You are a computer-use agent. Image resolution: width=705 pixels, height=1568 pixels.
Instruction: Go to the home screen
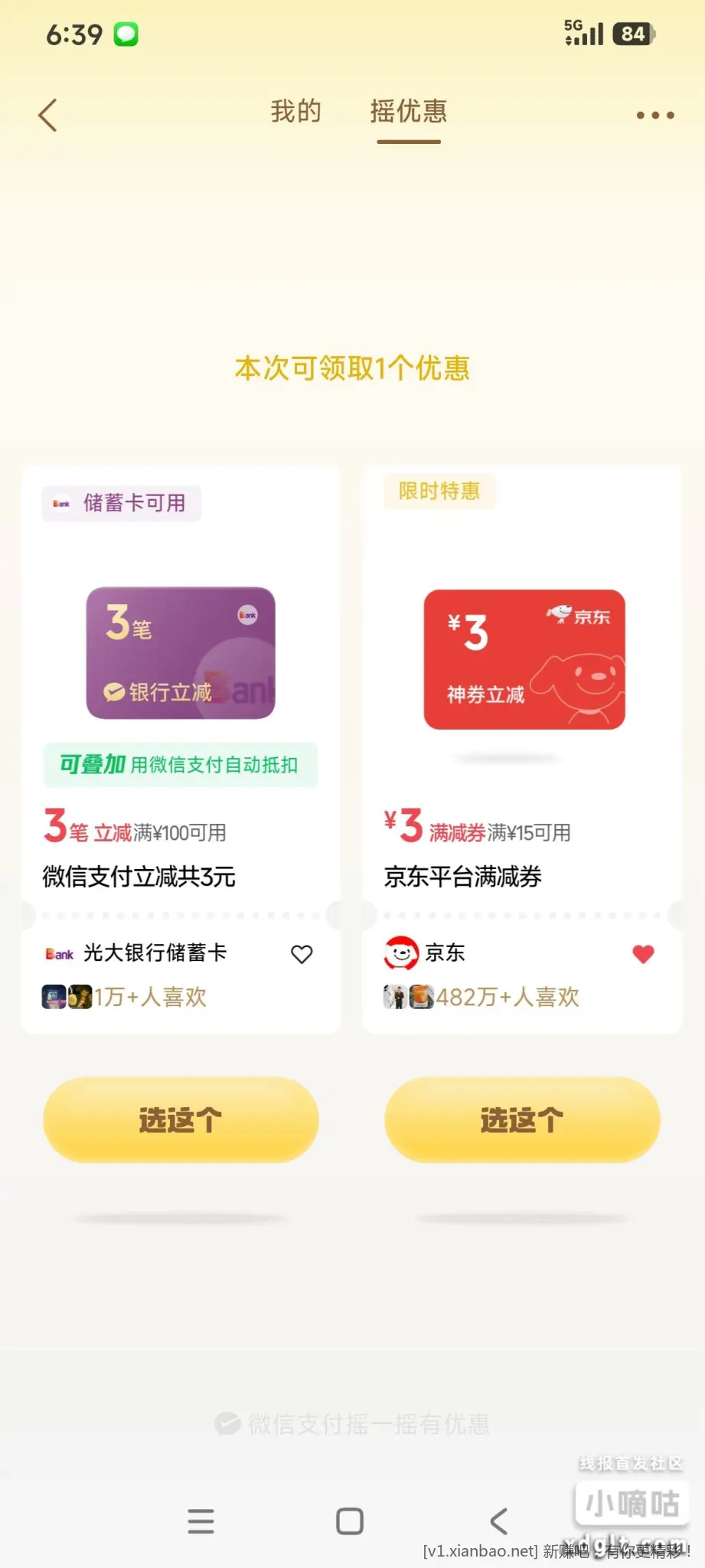coord(350,1521)
